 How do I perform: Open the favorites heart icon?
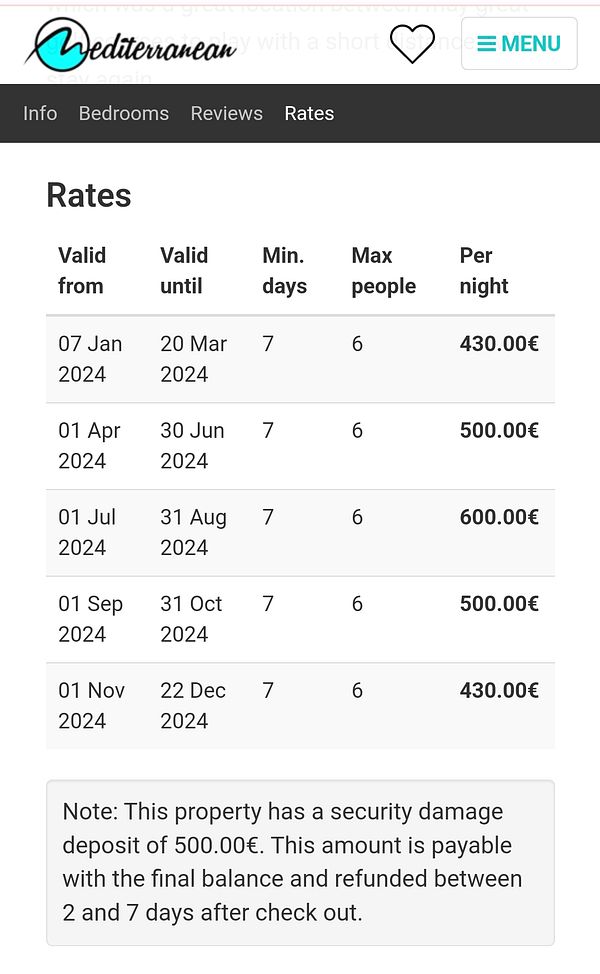411,43
